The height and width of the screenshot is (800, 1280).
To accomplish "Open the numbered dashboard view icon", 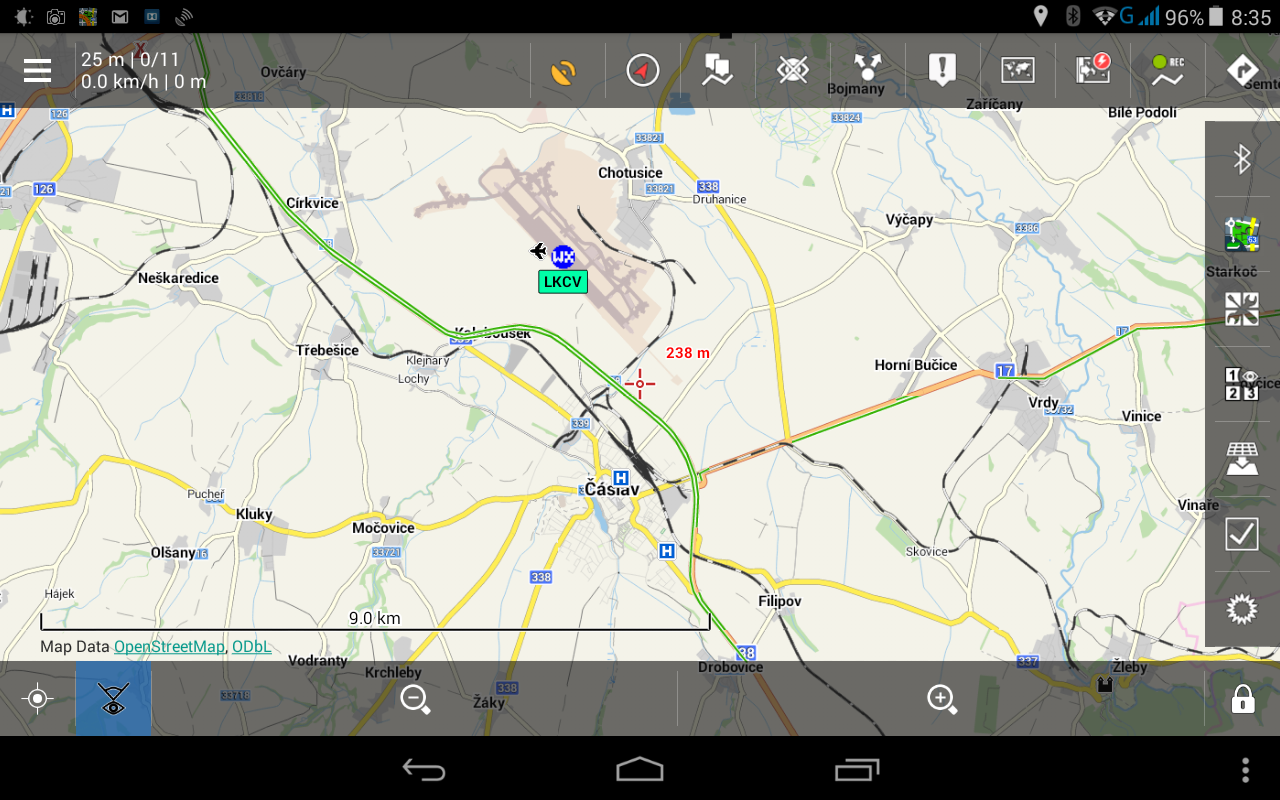I will pos(1242,384).
